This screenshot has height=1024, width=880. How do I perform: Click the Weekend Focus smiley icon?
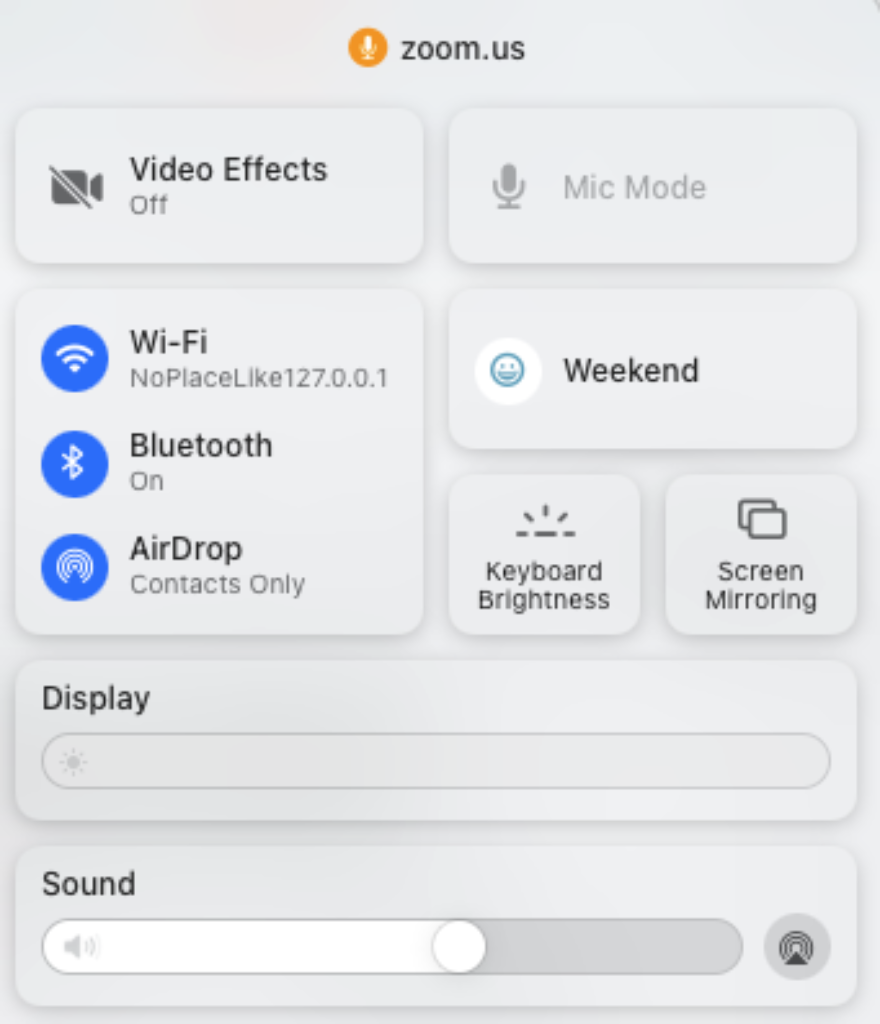click(508, 370)
